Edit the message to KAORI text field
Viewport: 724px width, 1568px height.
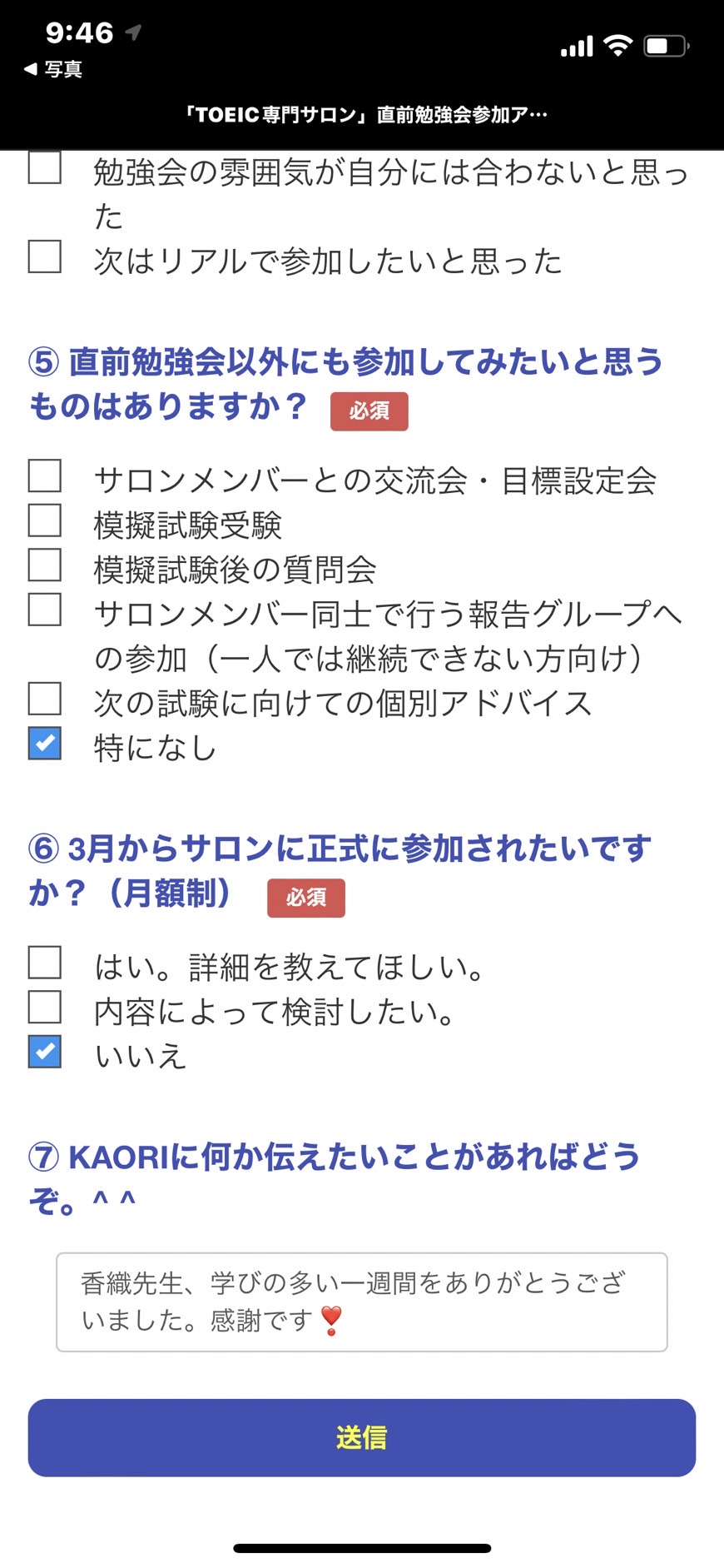362,1302
